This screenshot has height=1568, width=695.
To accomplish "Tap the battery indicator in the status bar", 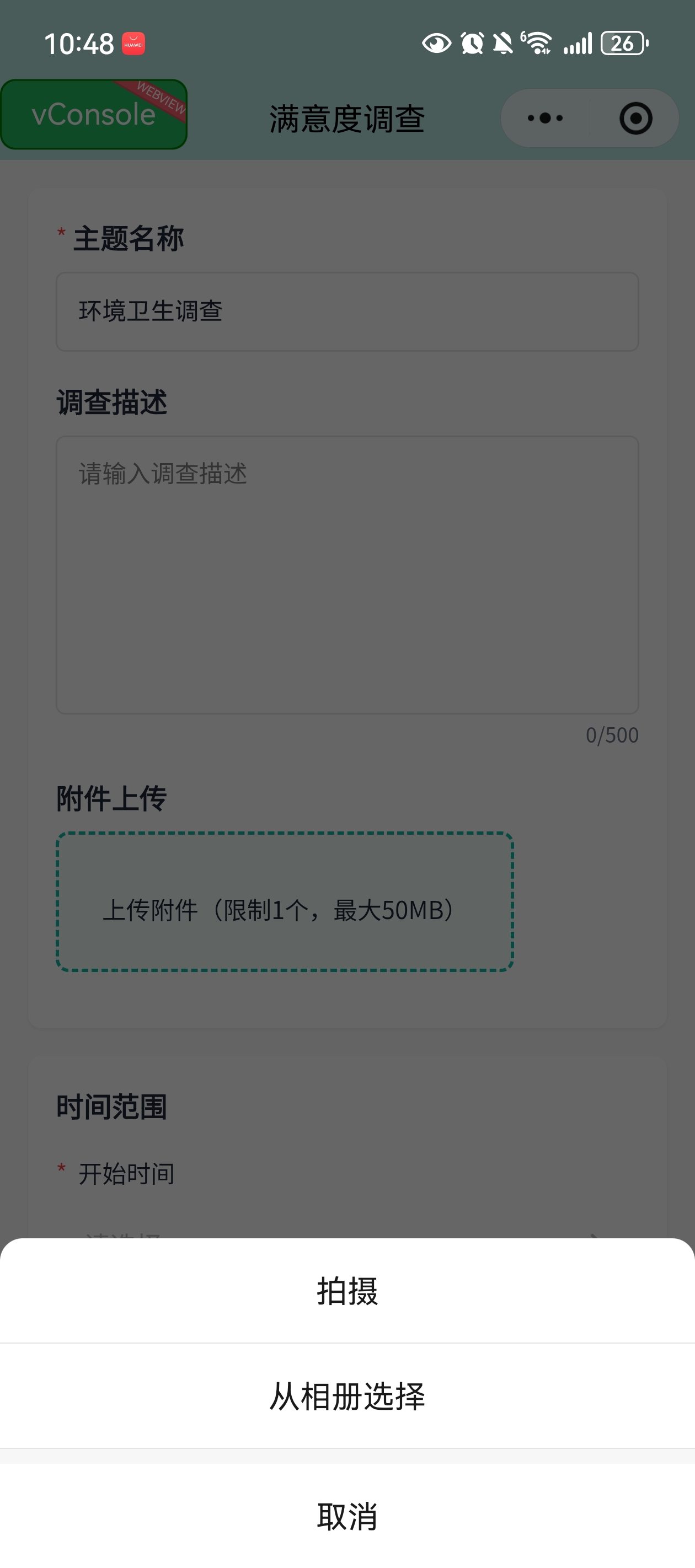I will 621,41.
